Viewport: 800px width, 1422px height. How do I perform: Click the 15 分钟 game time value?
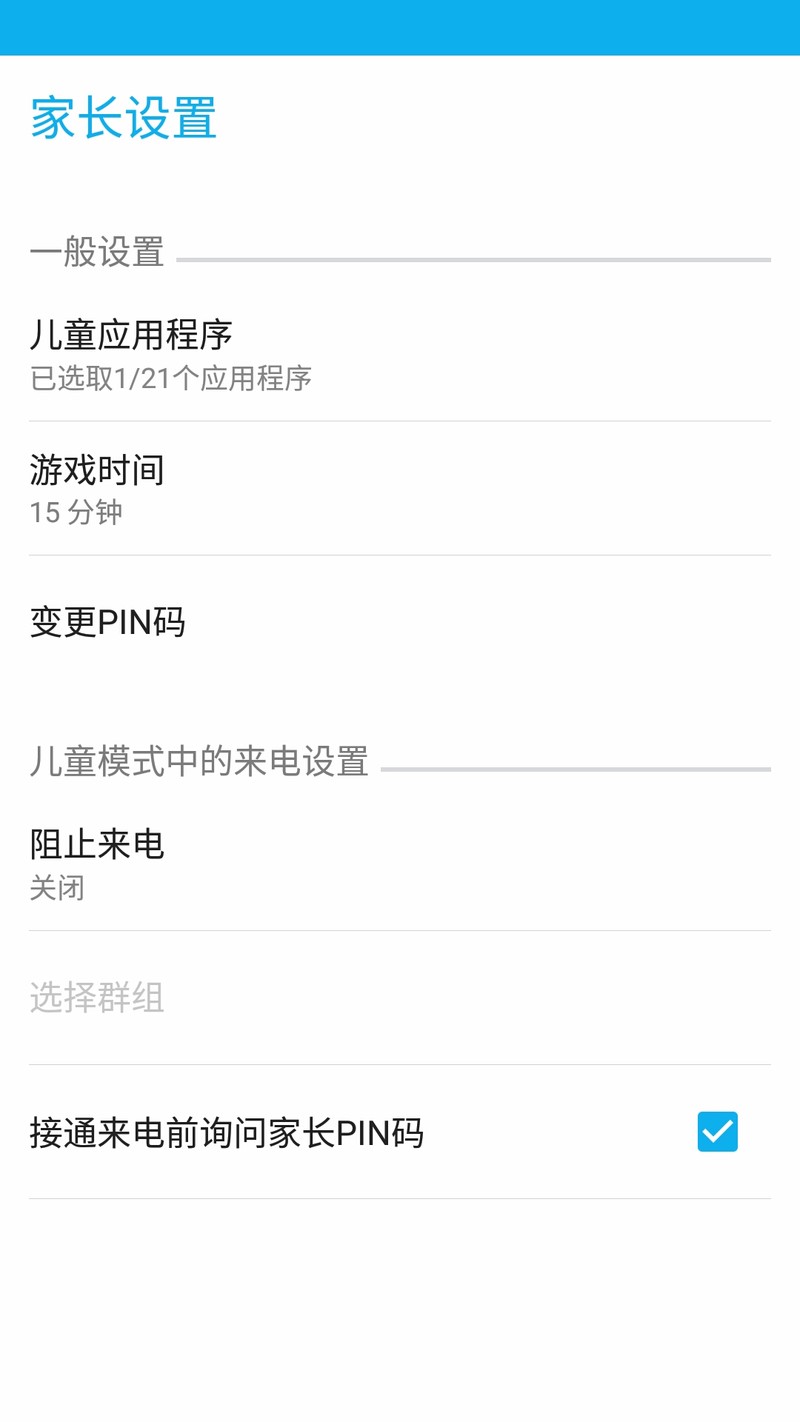coord(74,513)
